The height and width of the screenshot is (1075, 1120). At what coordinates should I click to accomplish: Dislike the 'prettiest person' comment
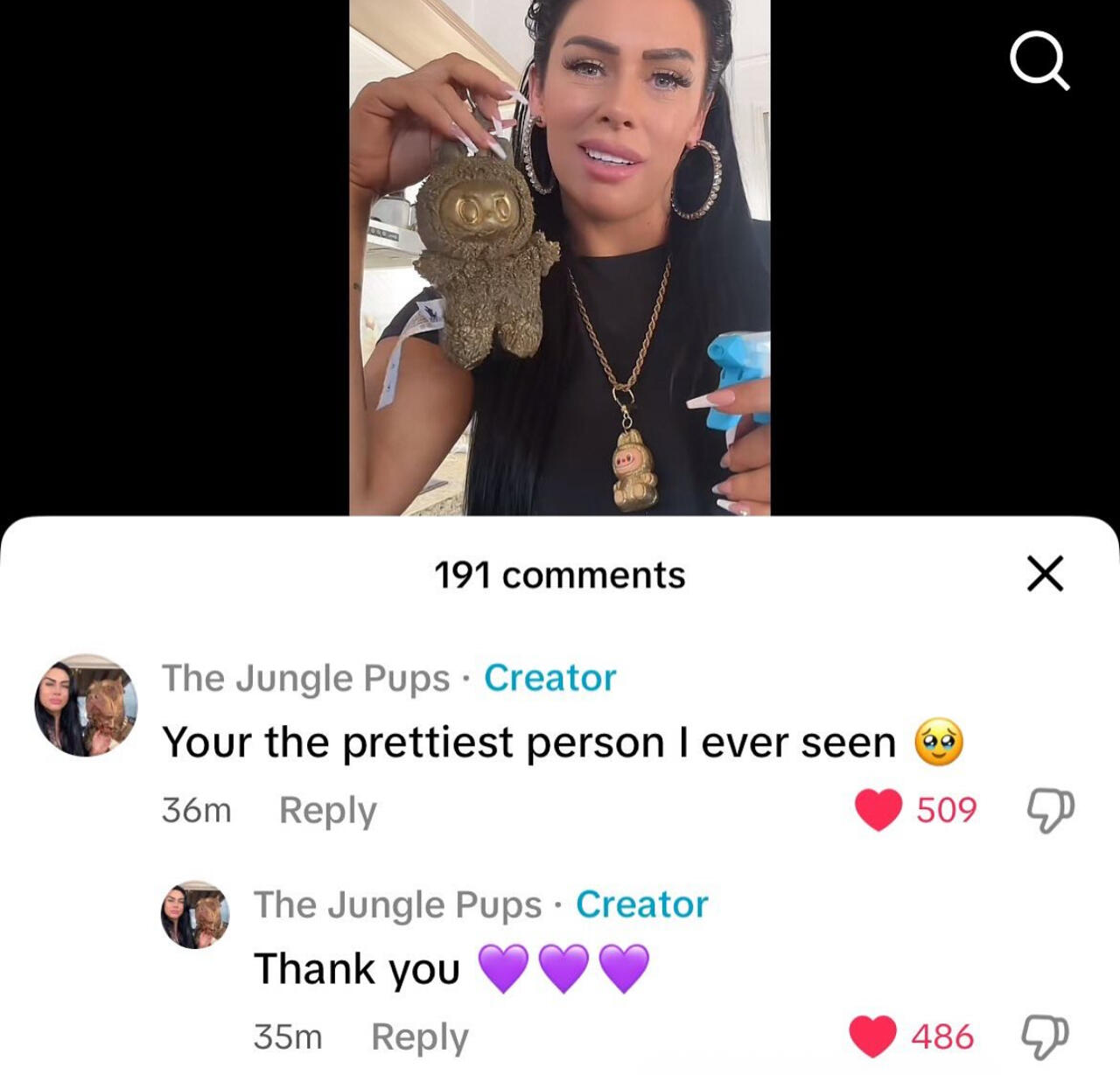(x=1048, y=809)
